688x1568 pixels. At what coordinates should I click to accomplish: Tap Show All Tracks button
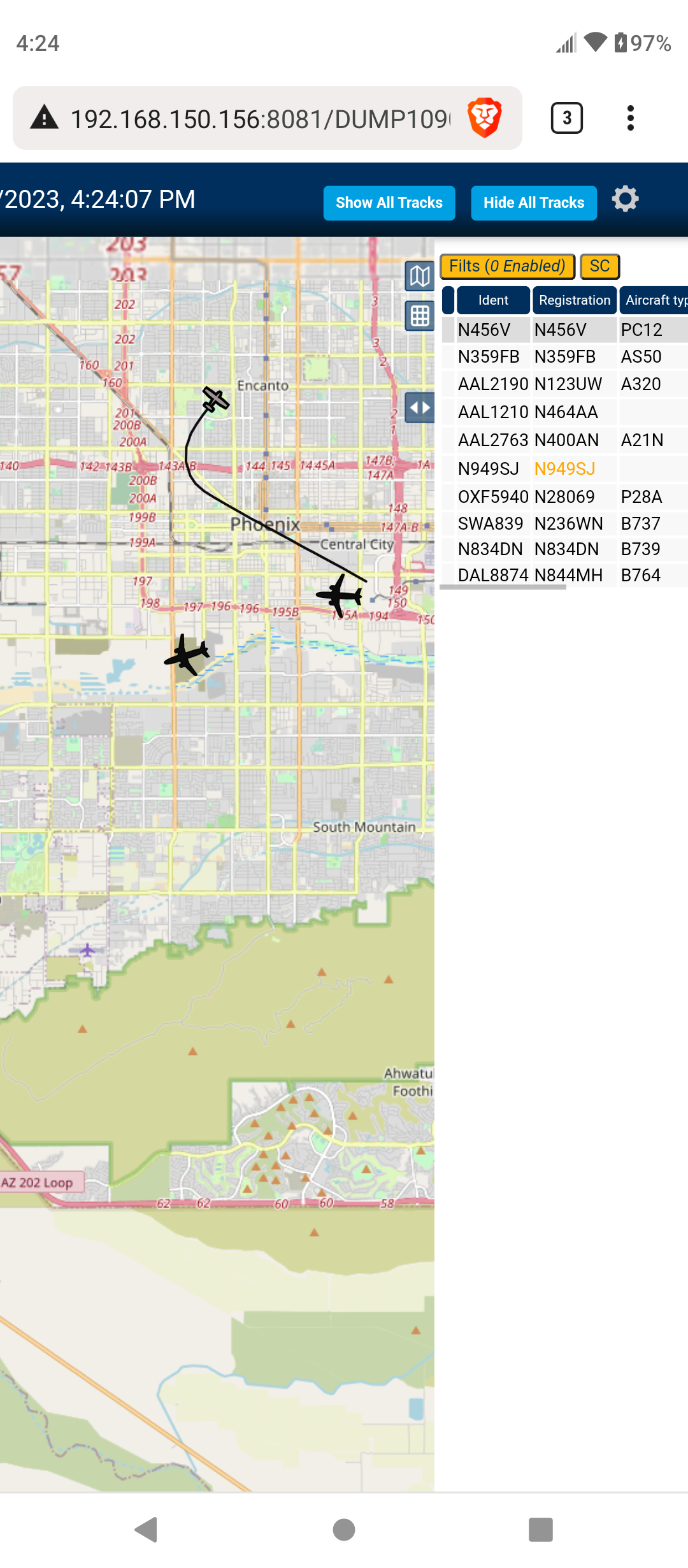[389, 203]
